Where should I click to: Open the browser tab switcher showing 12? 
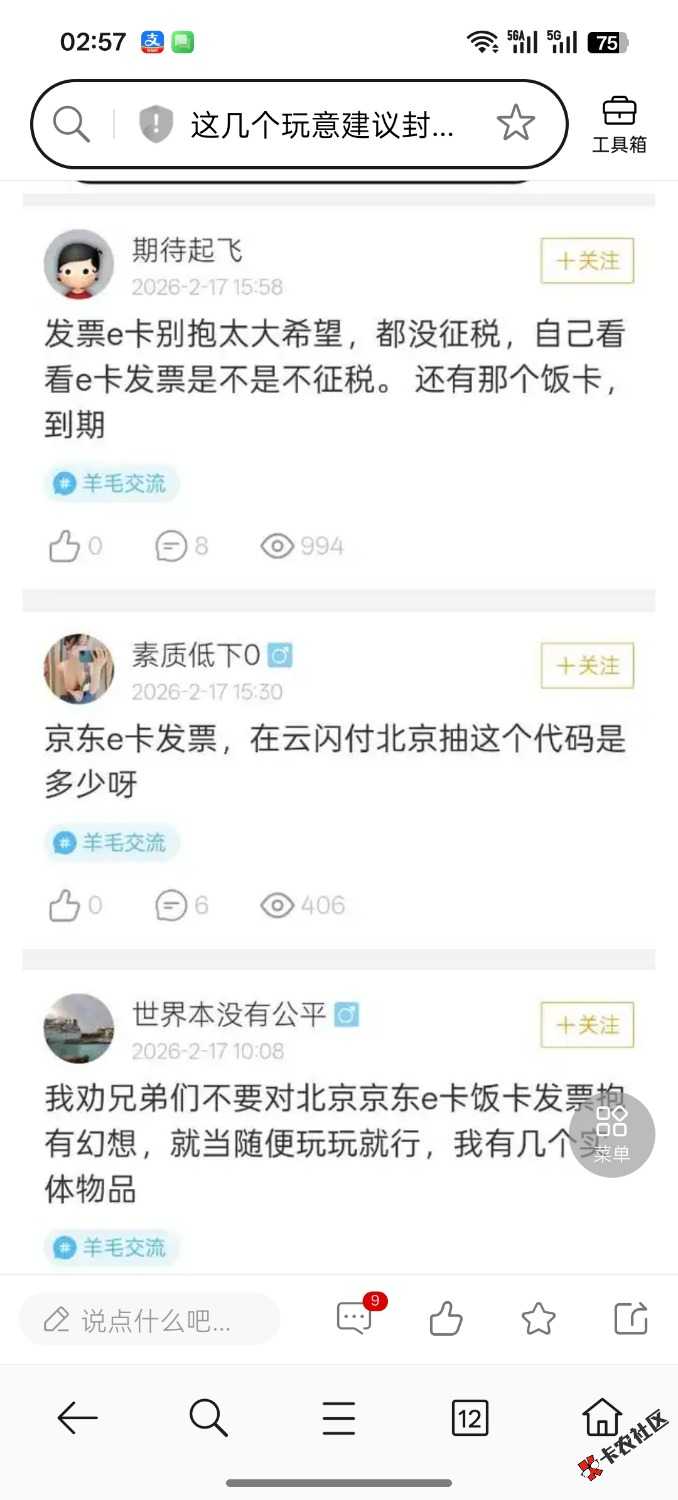coord(470,1417)
